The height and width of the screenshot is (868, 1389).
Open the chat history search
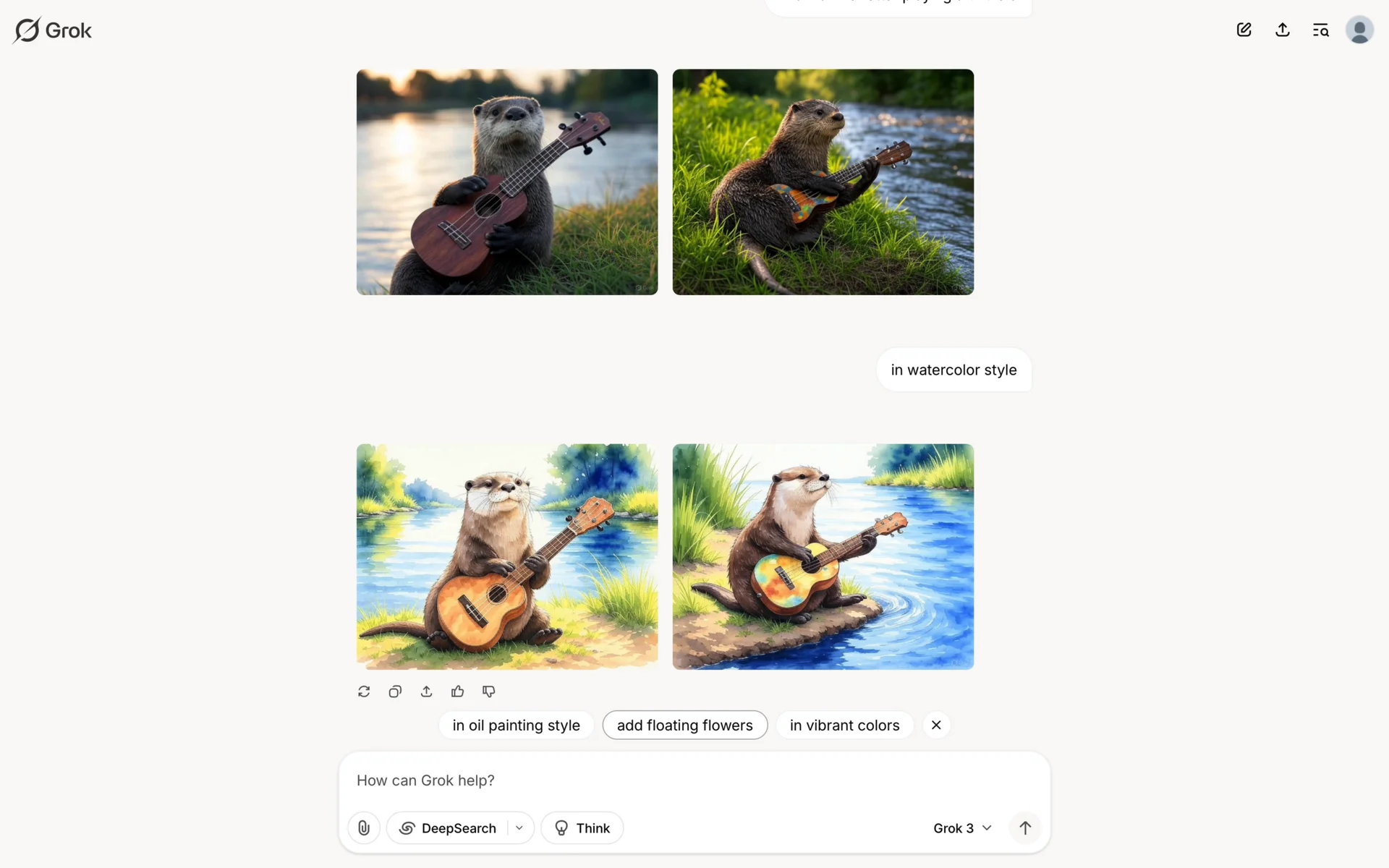(1321, 30)
